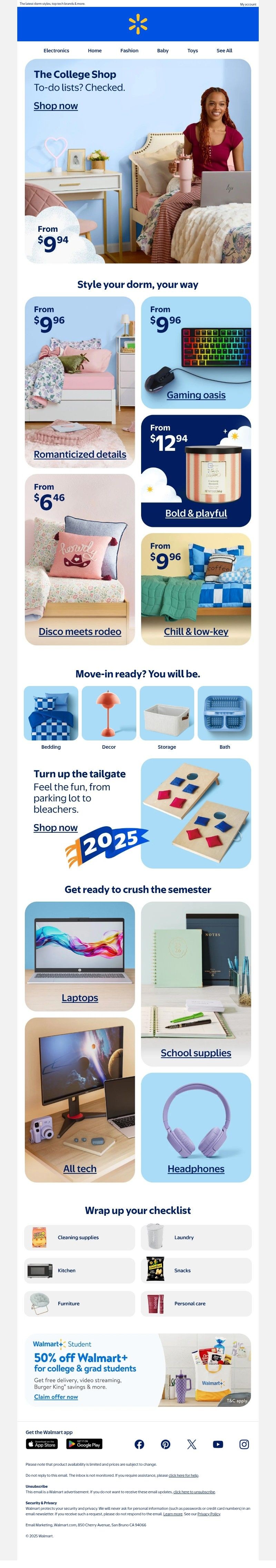Tap Shop now under Turn up the tailgate
Viewport: 276px width, 1568px height.
[x=56, y=827]
